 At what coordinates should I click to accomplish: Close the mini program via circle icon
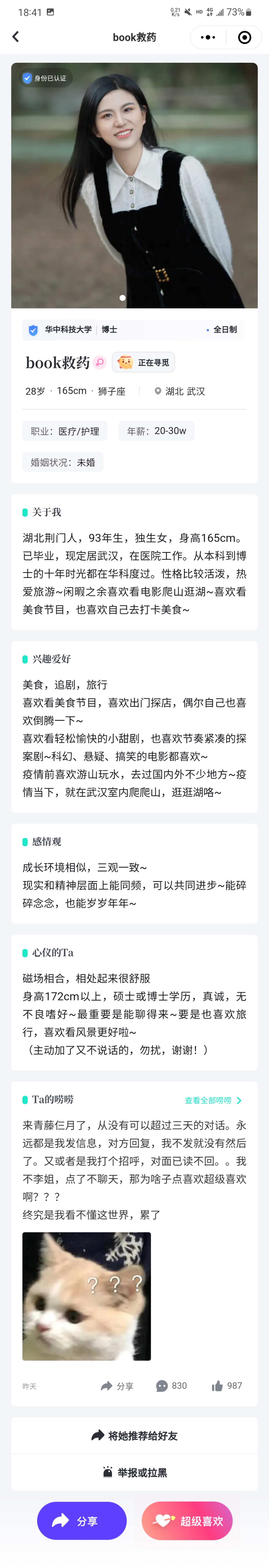(244, 37)
